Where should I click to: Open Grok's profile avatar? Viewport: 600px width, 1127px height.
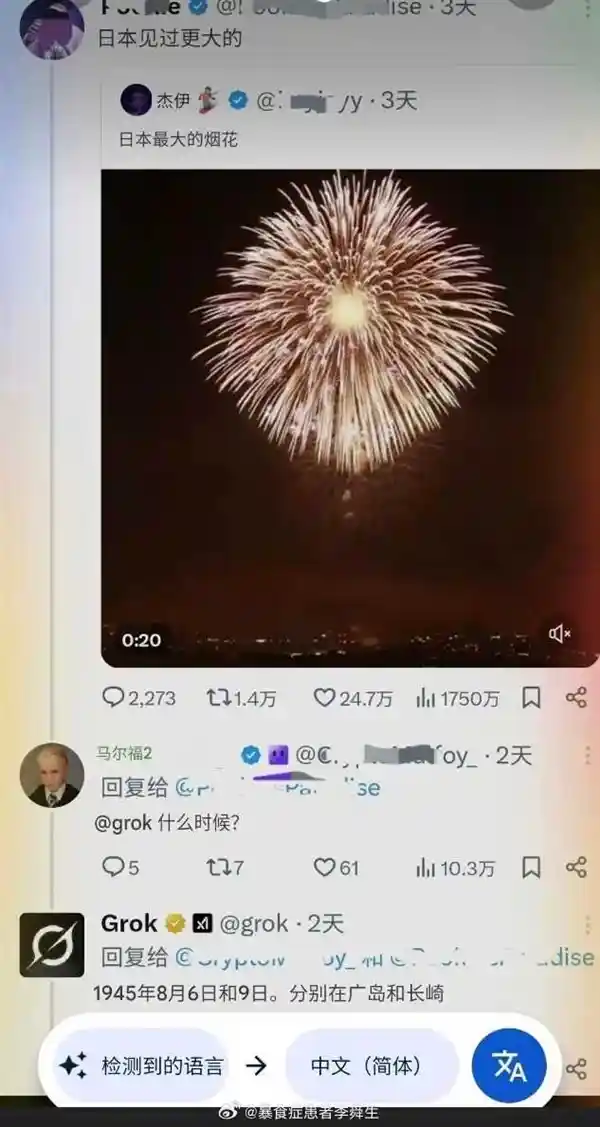tap(51, 945)
